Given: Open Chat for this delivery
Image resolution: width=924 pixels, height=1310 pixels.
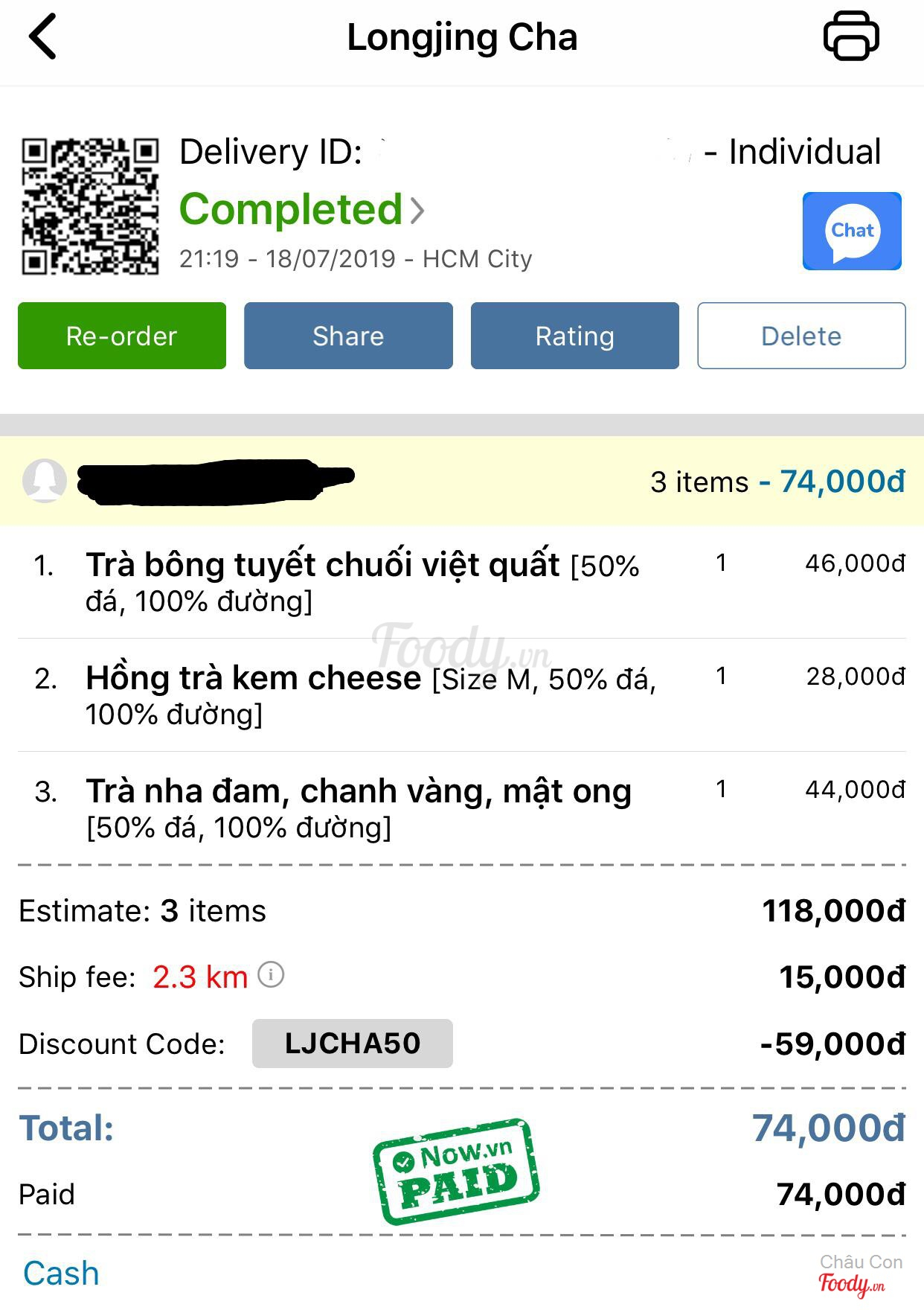Looking at the screenshot, I should (x=852, y=231).
